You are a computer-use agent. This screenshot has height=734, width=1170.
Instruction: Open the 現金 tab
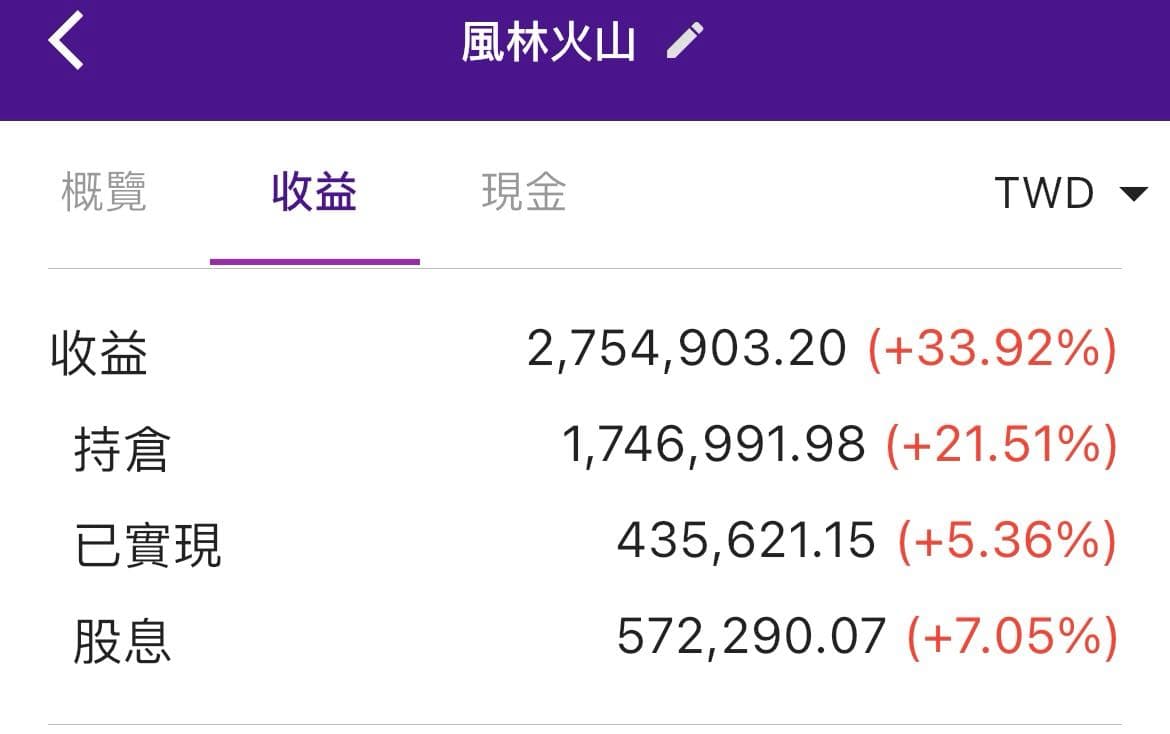tap(524, 192)
